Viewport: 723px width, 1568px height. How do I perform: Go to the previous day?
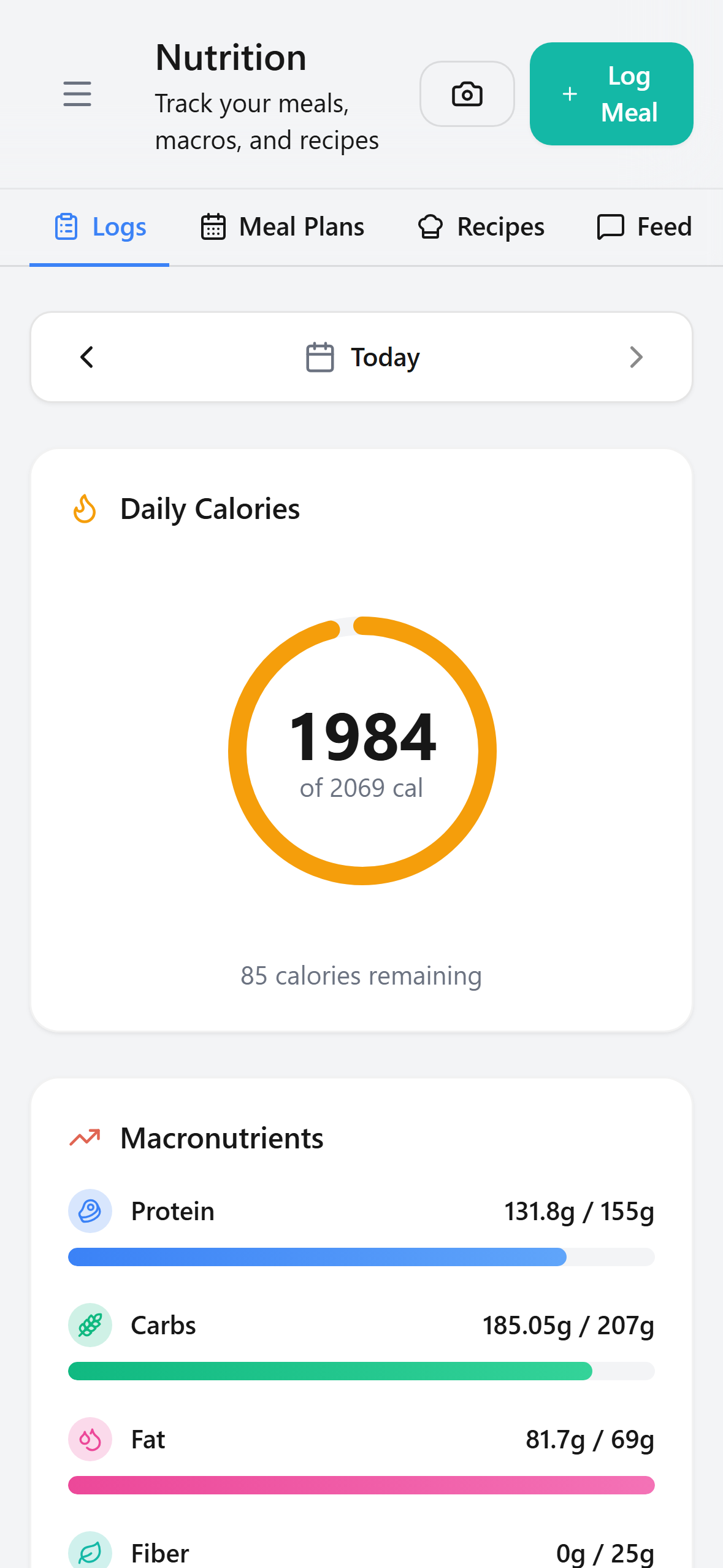click(87, 357)
